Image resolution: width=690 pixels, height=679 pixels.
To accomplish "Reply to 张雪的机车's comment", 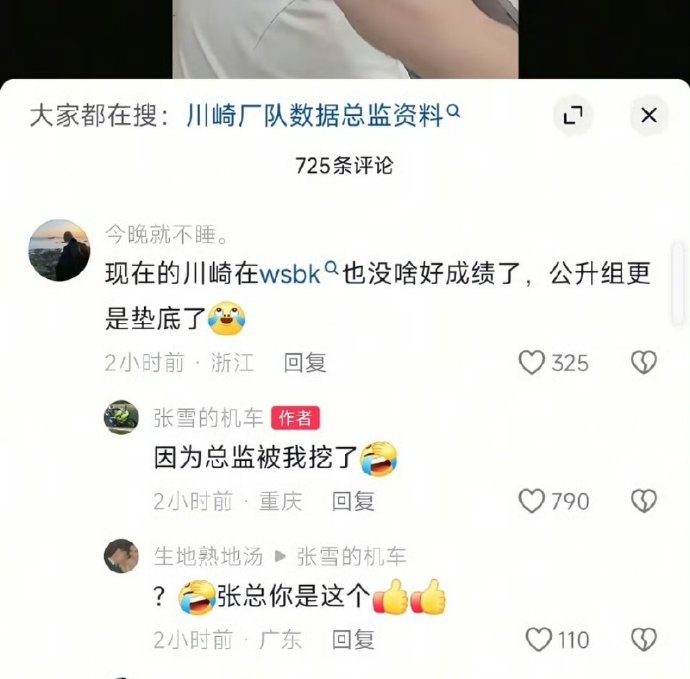I will click(x=353, y=501).
